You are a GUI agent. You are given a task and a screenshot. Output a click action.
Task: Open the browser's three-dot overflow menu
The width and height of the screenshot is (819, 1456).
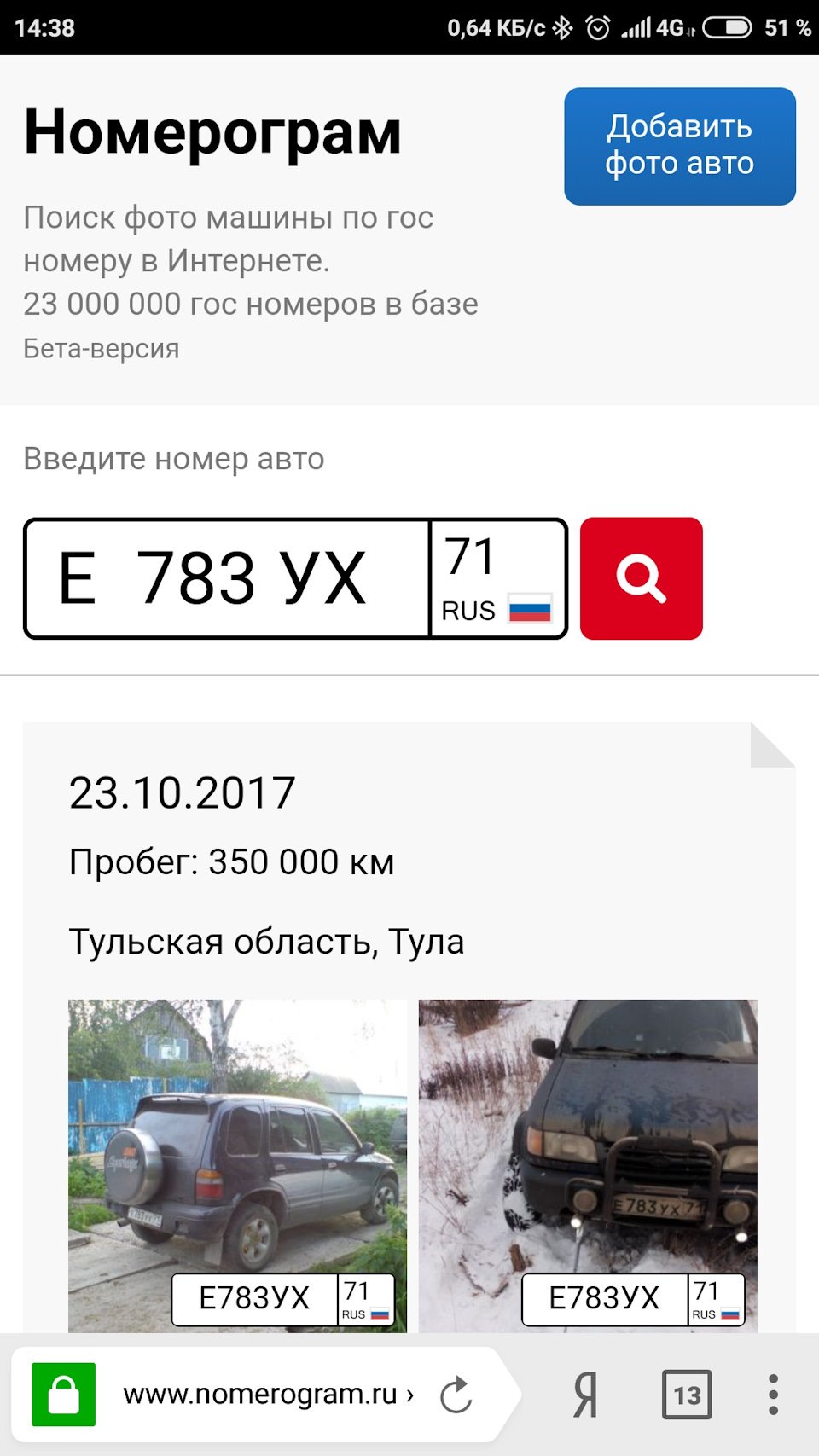[x=773, y=1395]
